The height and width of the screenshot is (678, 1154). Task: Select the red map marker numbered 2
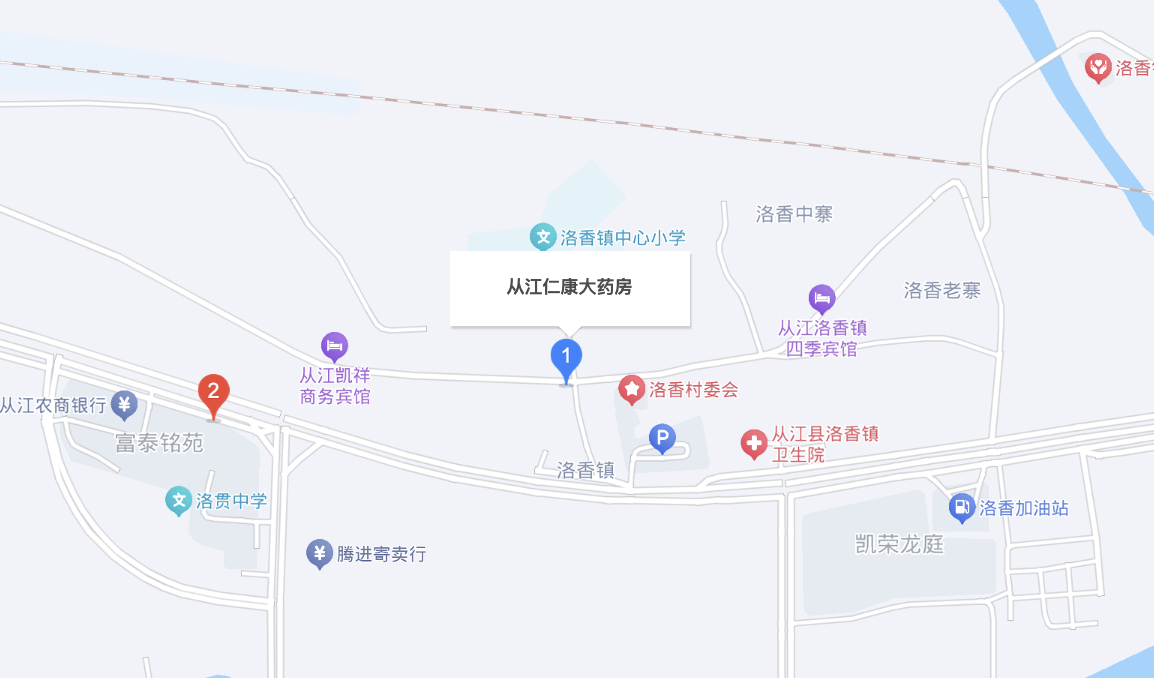[212, 392]
